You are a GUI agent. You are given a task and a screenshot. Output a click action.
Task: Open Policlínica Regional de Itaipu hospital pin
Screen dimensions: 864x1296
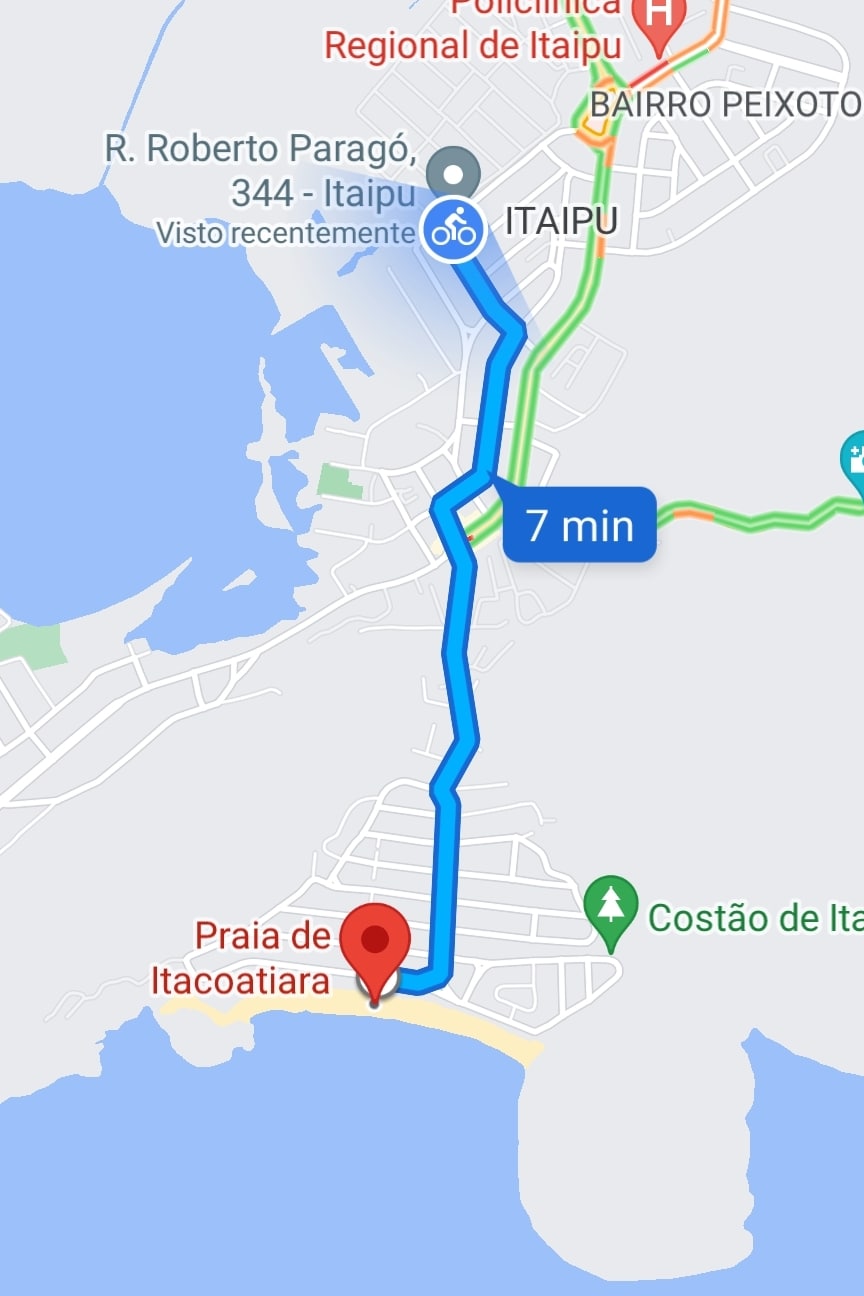pos(658,22)
